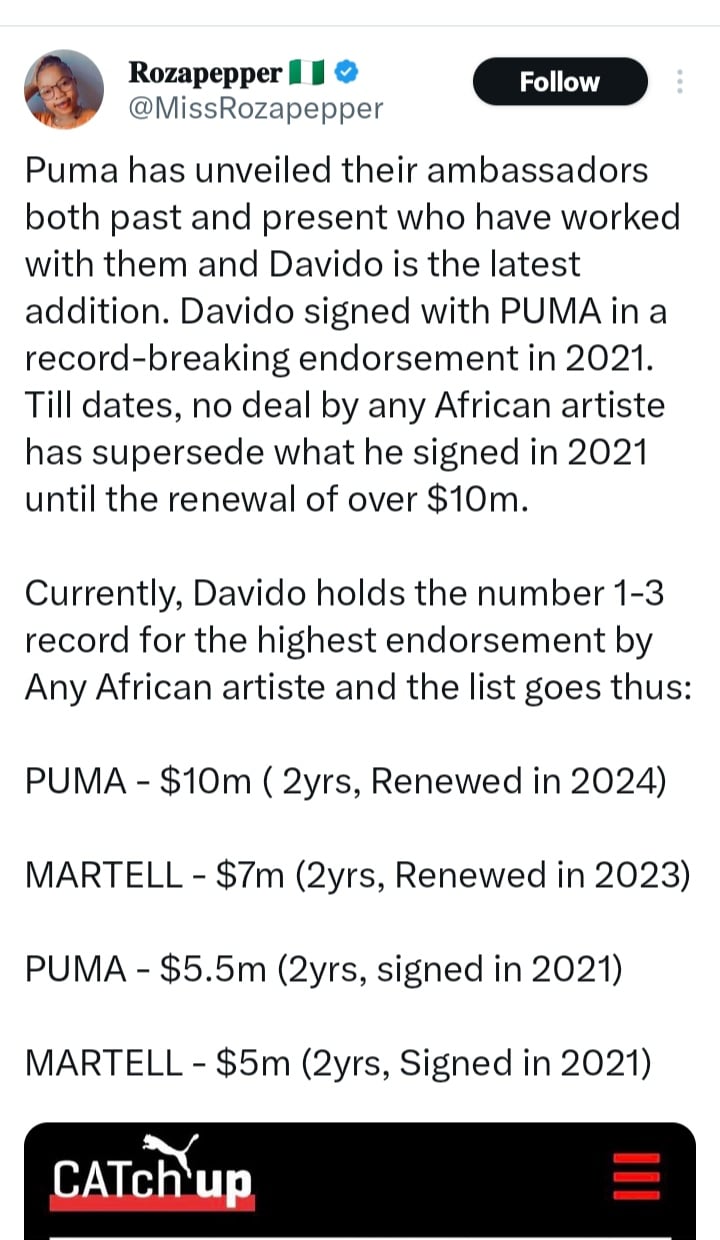Open Rozapepper's profile picture
This screenshot has width=720, height=1240.
tap(64, 89)
